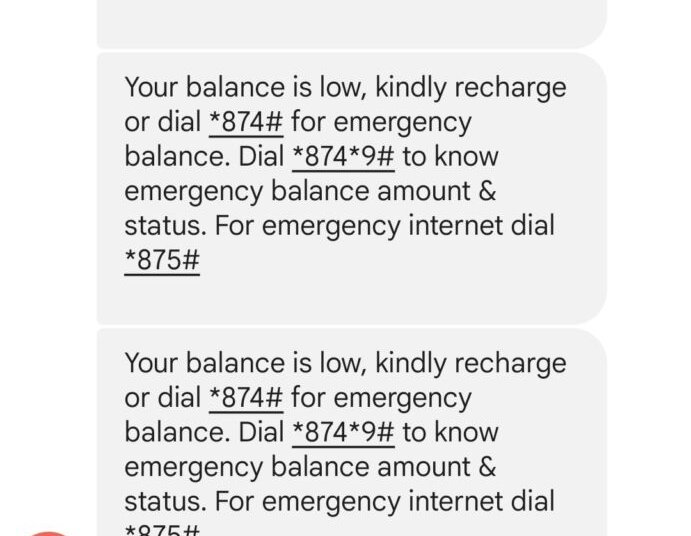The height and width of the screenshot is (536, 691).
Task: Dial *874# link in the fully visible message
Action: (x=246, y=123)
